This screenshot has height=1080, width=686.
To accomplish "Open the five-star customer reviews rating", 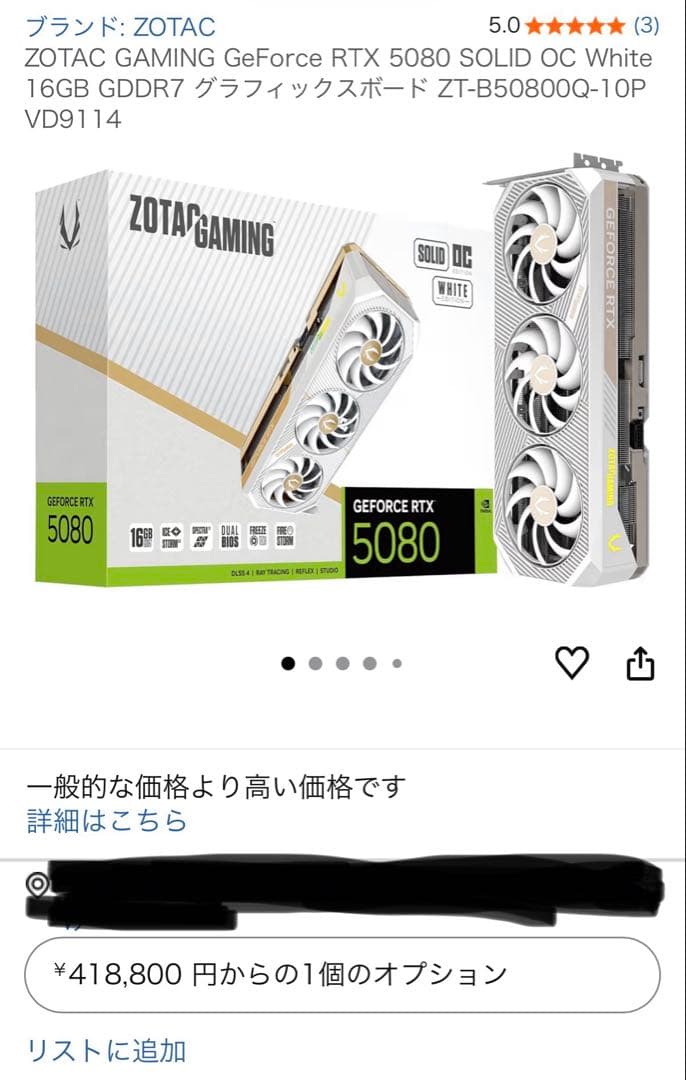I will pos(574,26).
